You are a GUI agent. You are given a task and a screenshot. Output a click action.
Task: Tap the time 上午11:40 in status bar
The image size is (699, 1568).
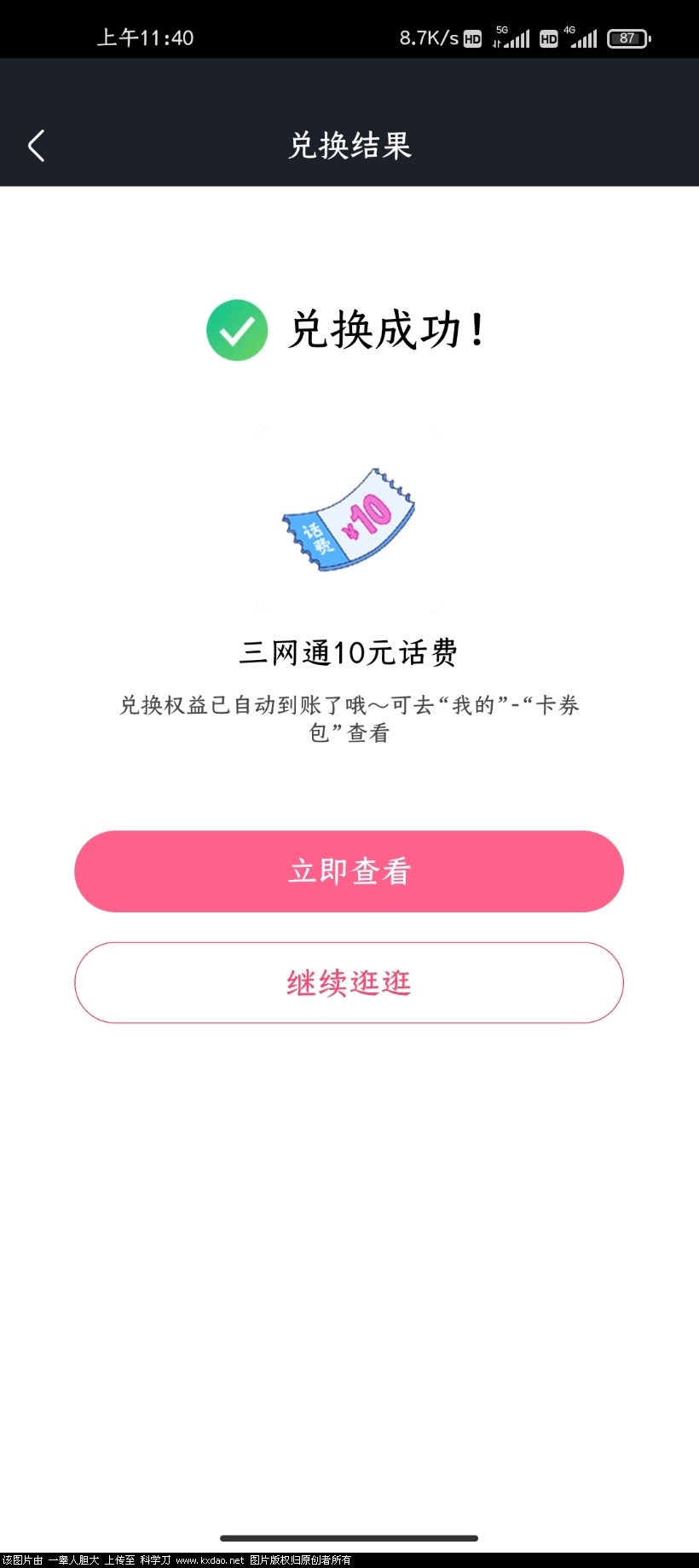click(144, 38)
